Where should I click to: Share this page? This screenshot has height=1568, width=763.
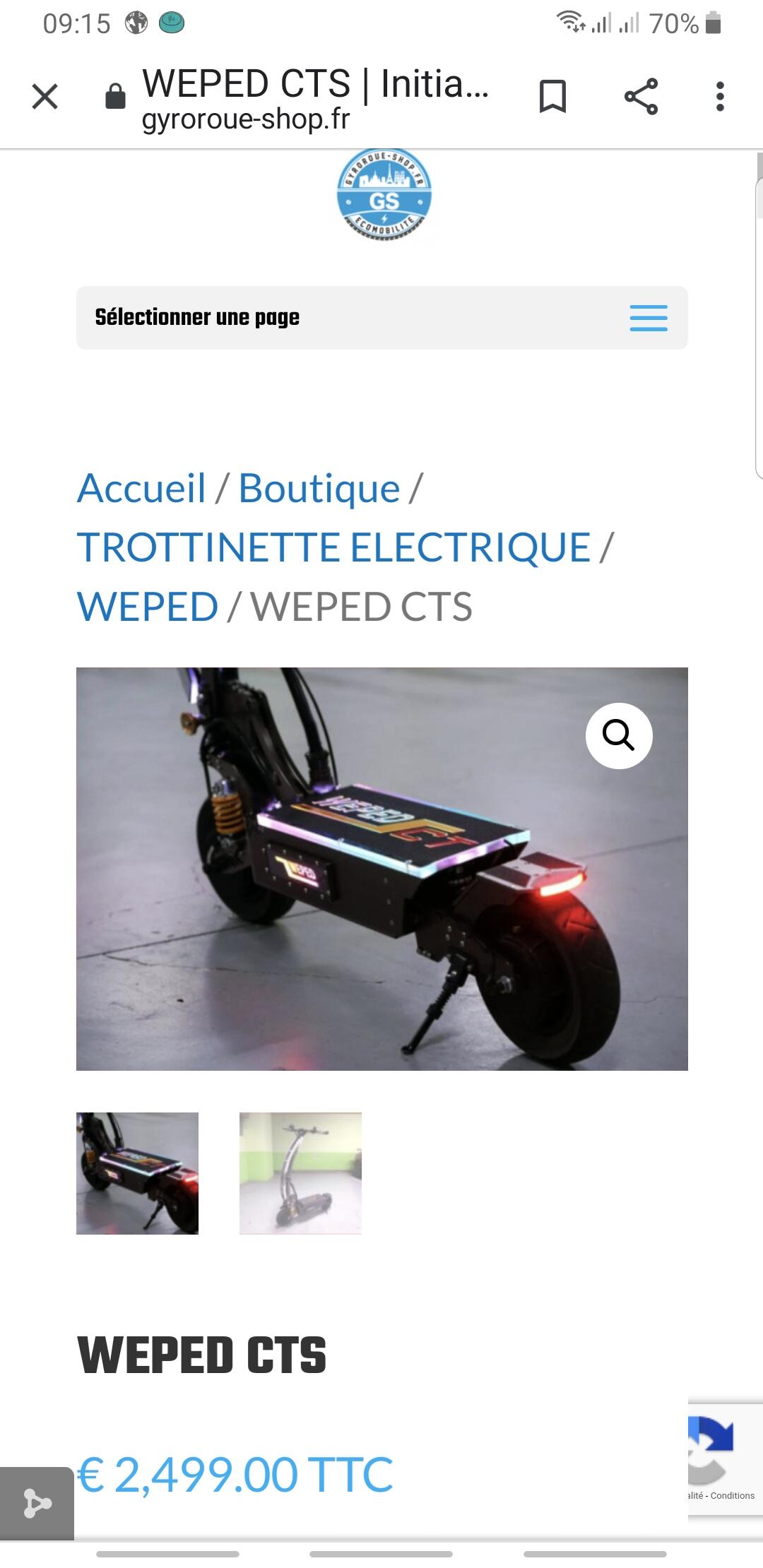[x=641, y=97]
